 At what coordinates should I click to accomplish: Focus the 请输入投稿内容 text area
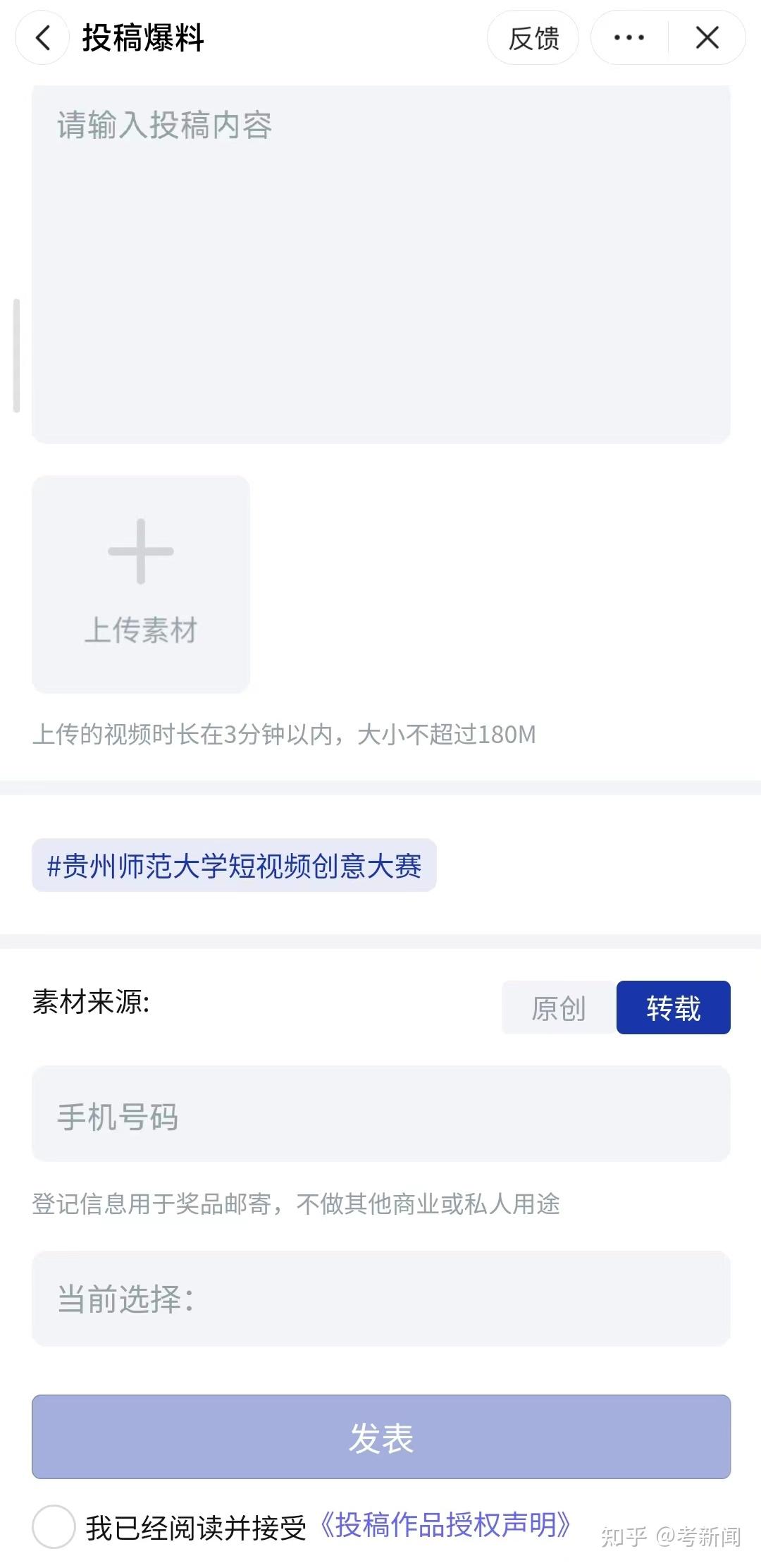pyautogui.click(x=381, y=264)
